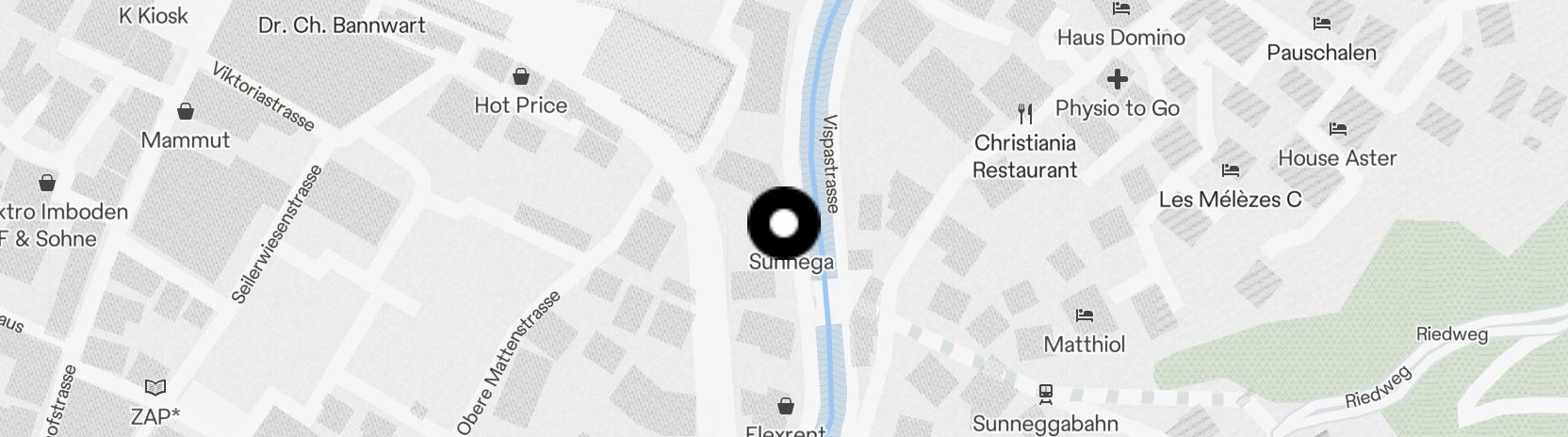
Task: Open Christiania Restaurant on the map
Action: [x=1026, y=114]
